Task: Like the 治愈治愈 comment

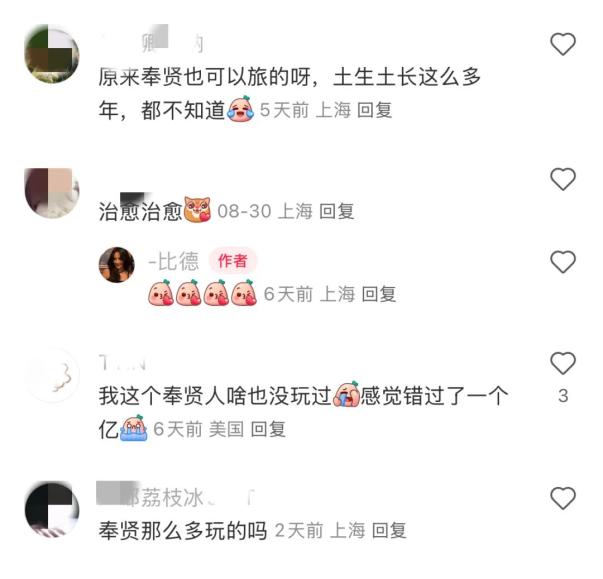Action: [563, 179]
